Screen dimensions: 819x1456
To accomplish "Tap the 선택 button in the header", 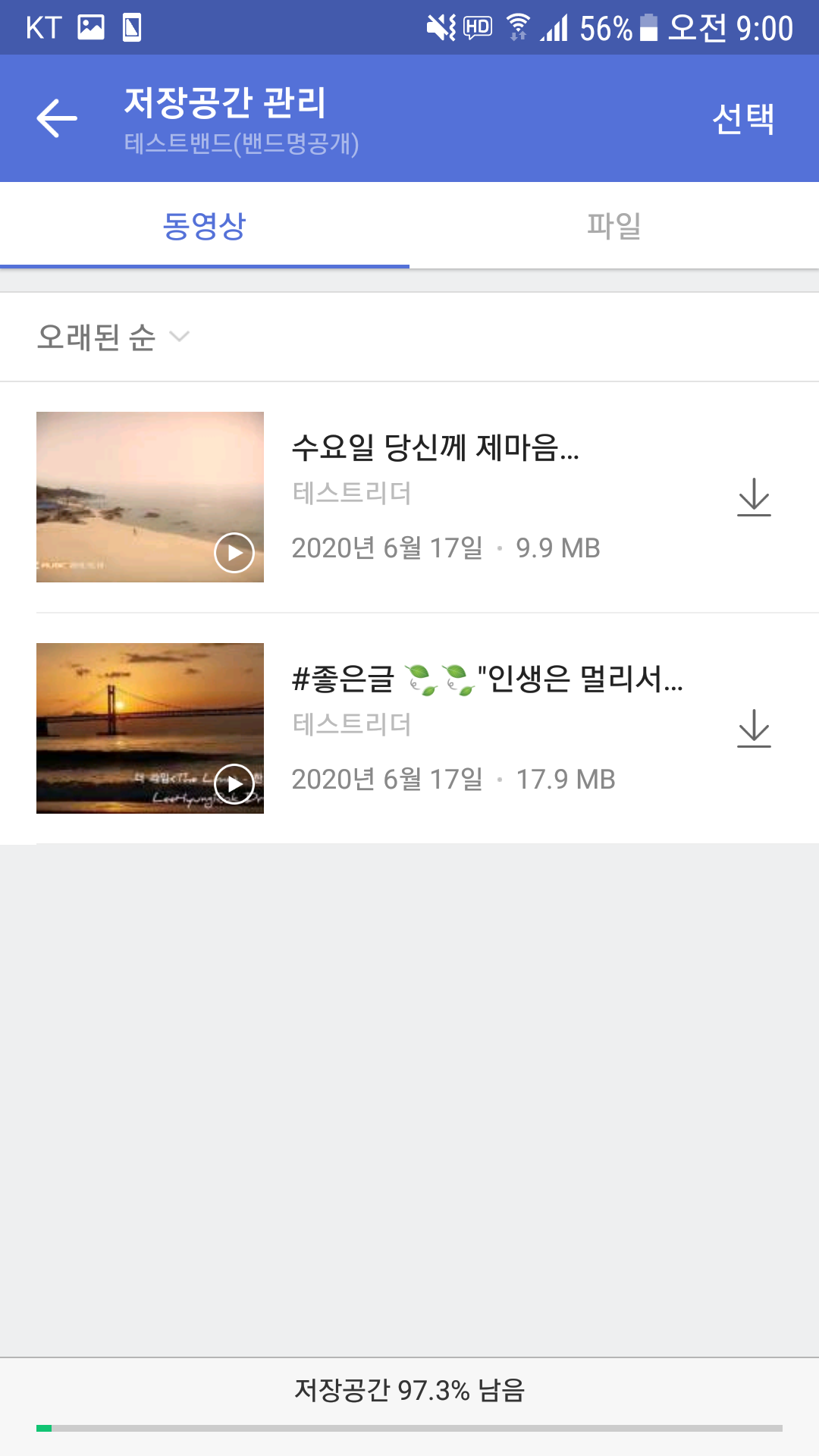I will click(x=743, y=118).
